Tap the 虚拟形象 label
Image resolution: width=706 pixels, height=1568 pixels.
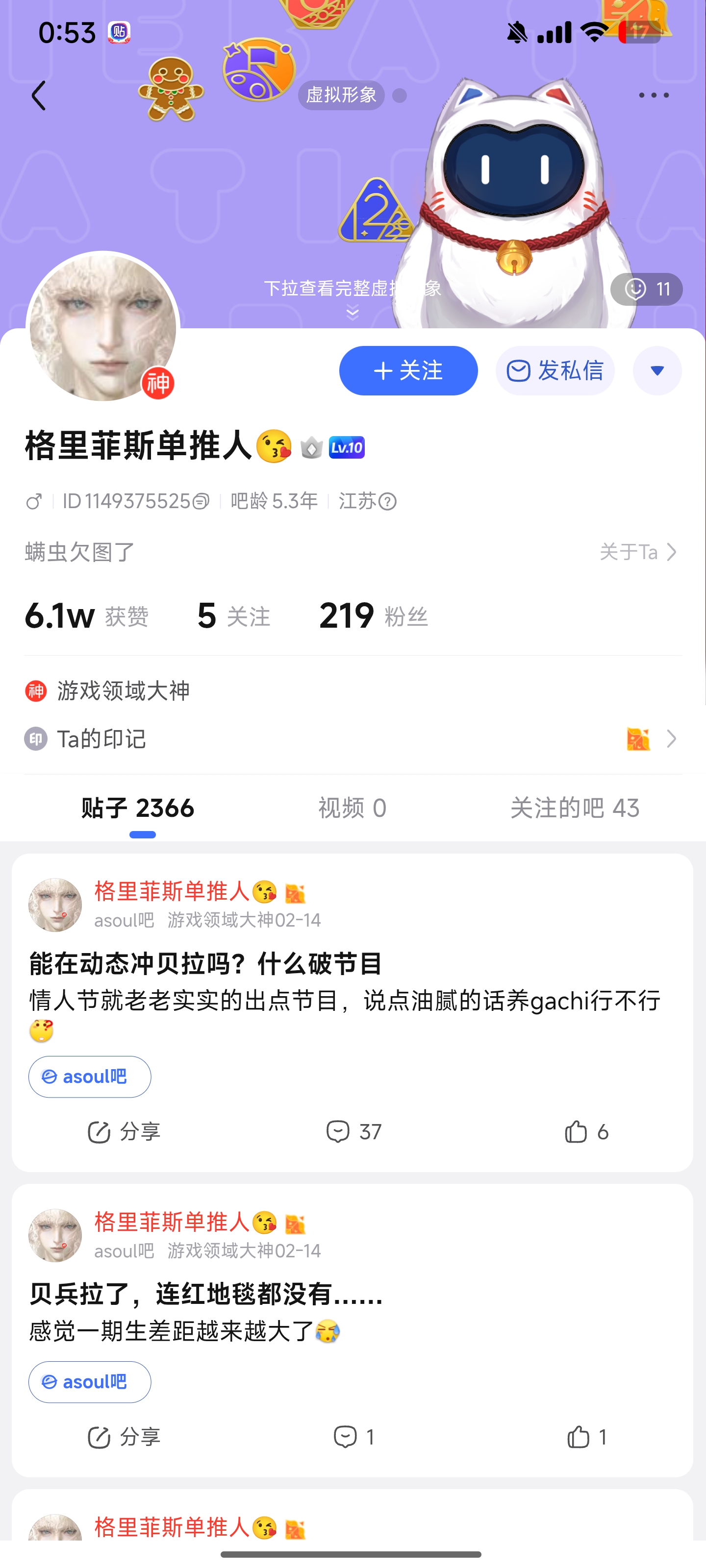341,96
